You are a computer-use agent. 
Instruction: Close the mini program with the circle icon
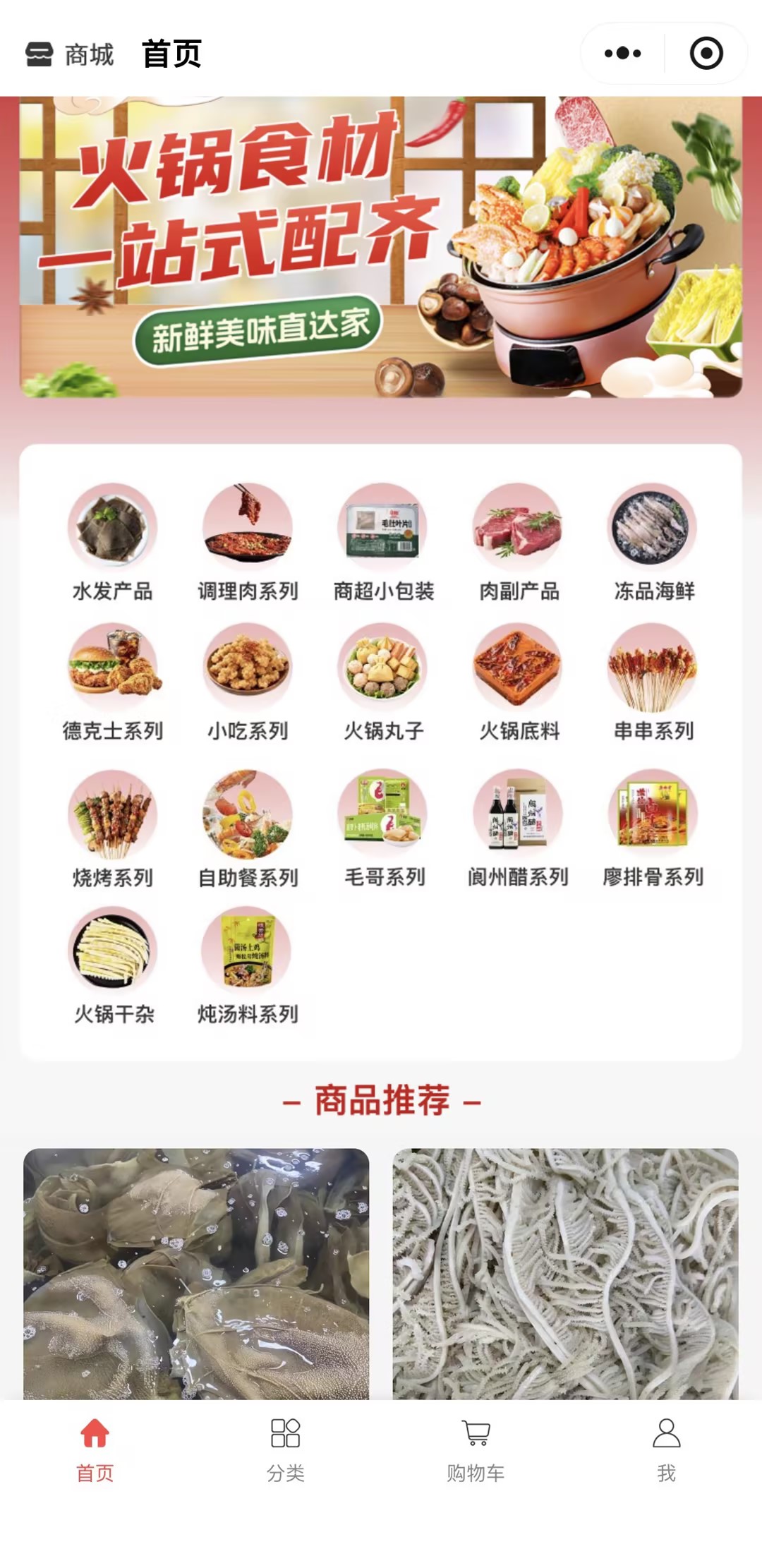pyautogui.click(x=706, y=54)
